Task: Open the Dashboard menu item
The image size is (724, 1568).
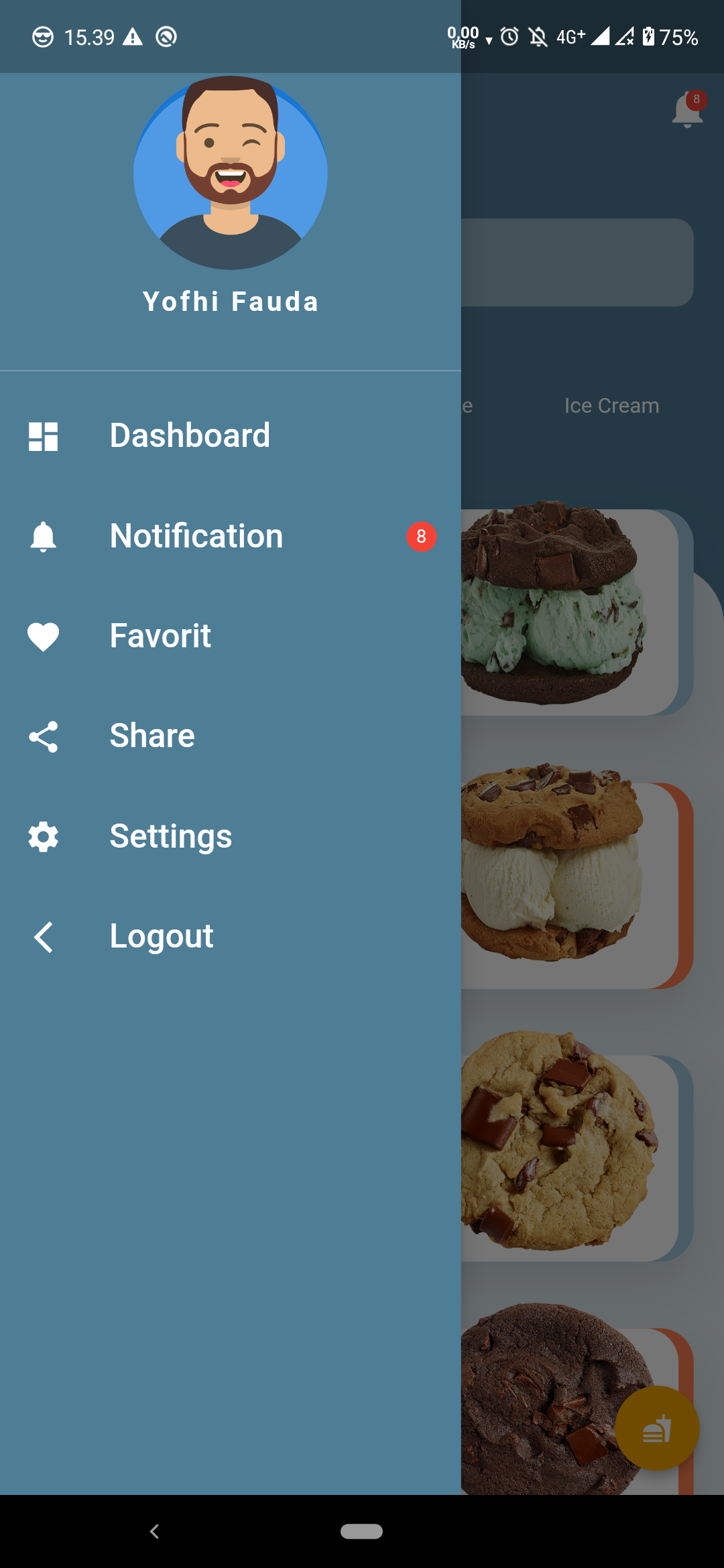Action: click(x=230, y=436)
